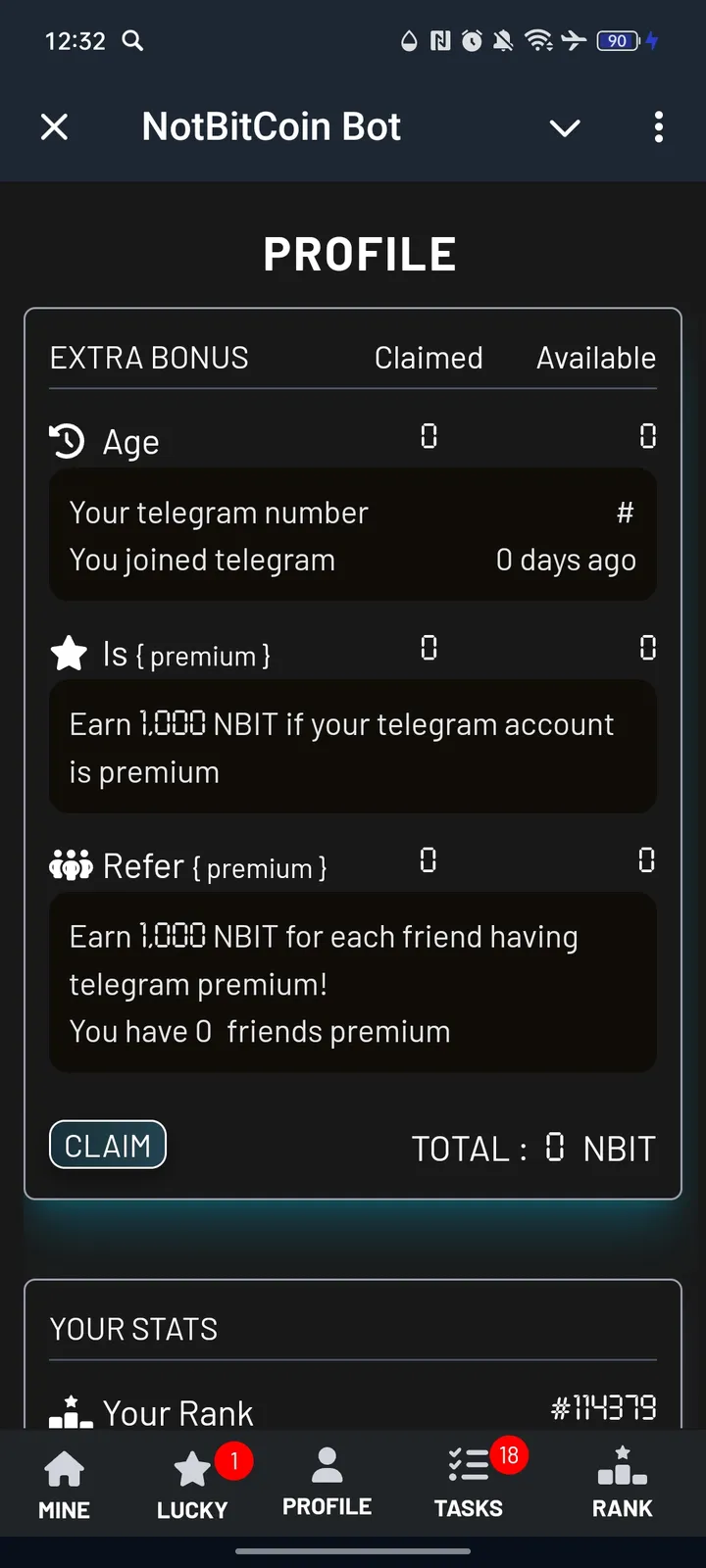Select the Rank podium icon

pos(622,1464)
